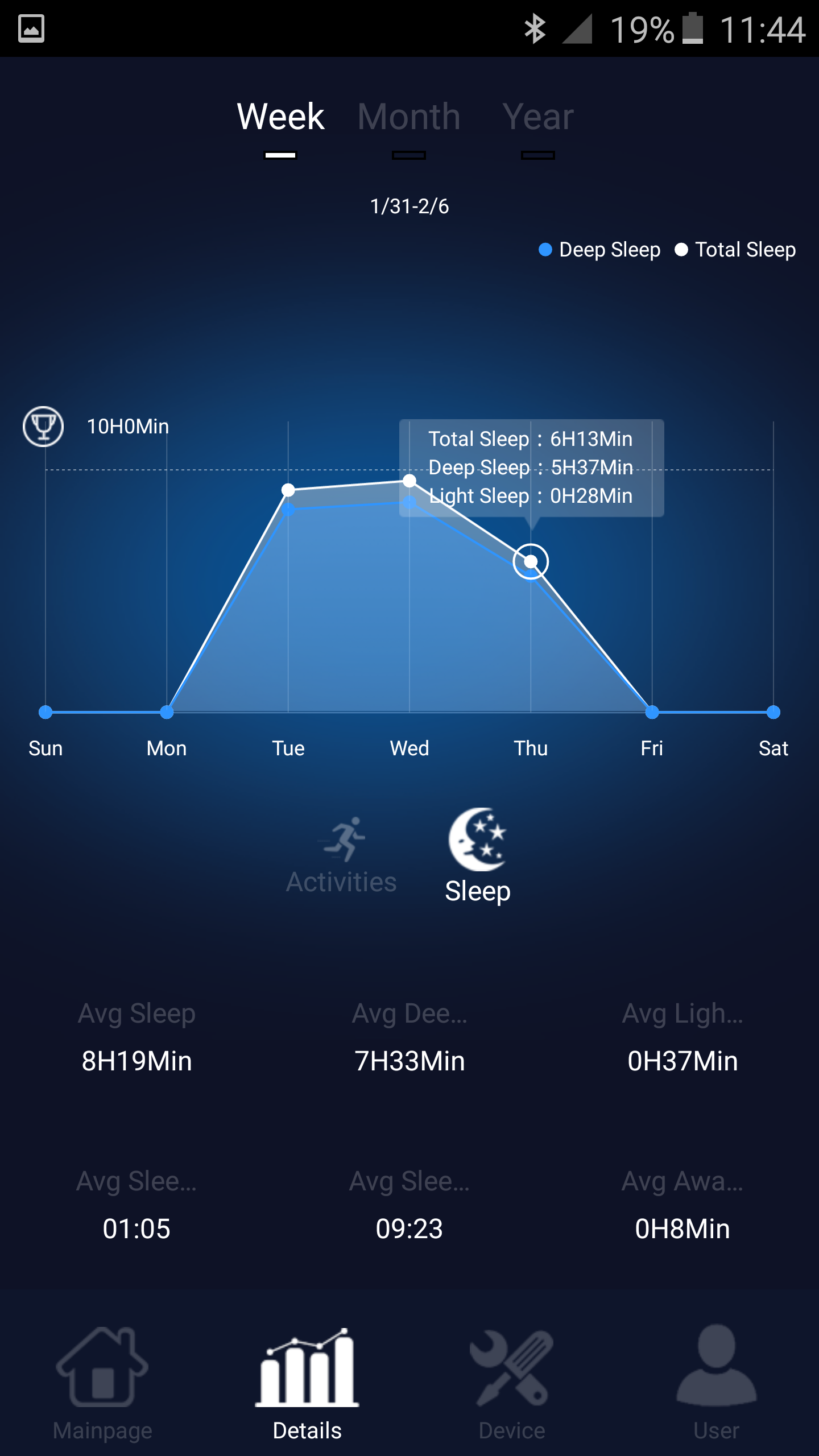Open the User tab

point(717,1382)
